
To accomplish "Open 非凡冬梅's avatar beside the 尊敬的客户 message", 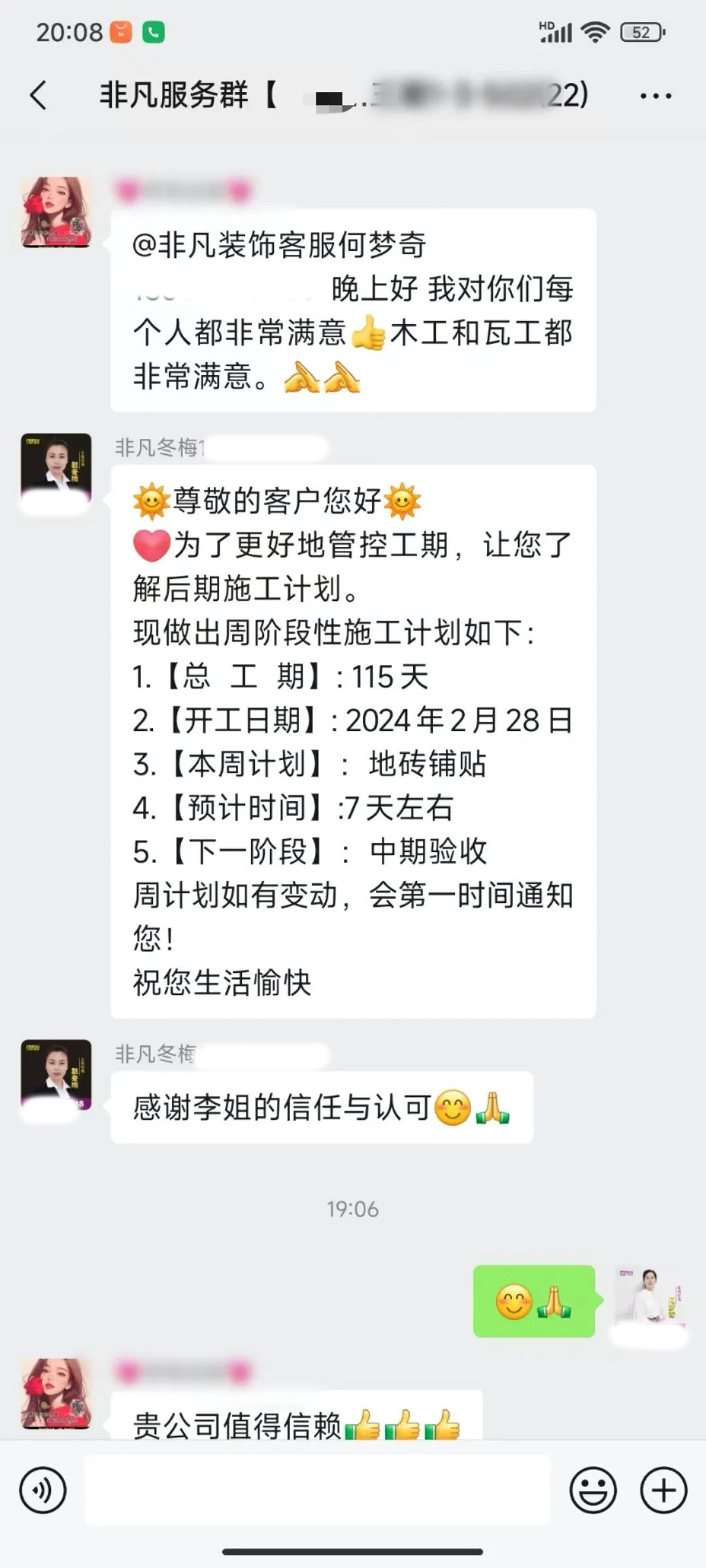I will pos(56,469).
